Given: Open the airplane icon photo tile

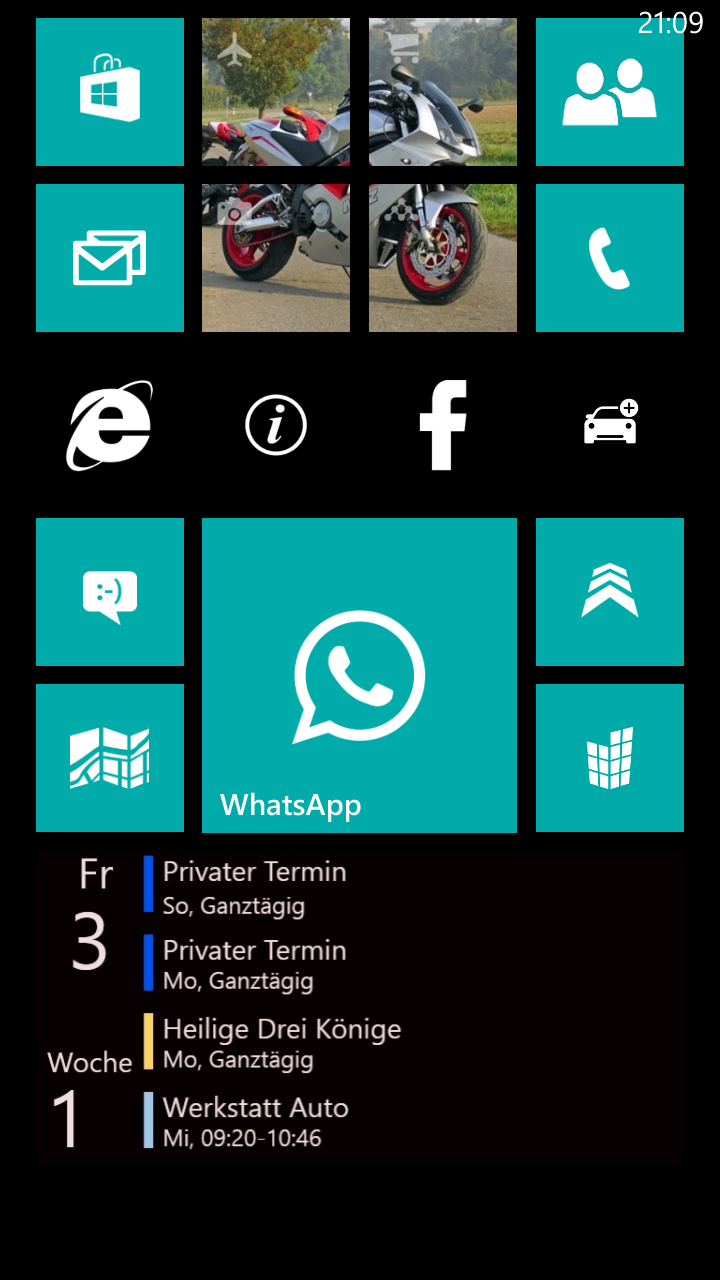Looking at the screenshot, I should click(276, 92).
